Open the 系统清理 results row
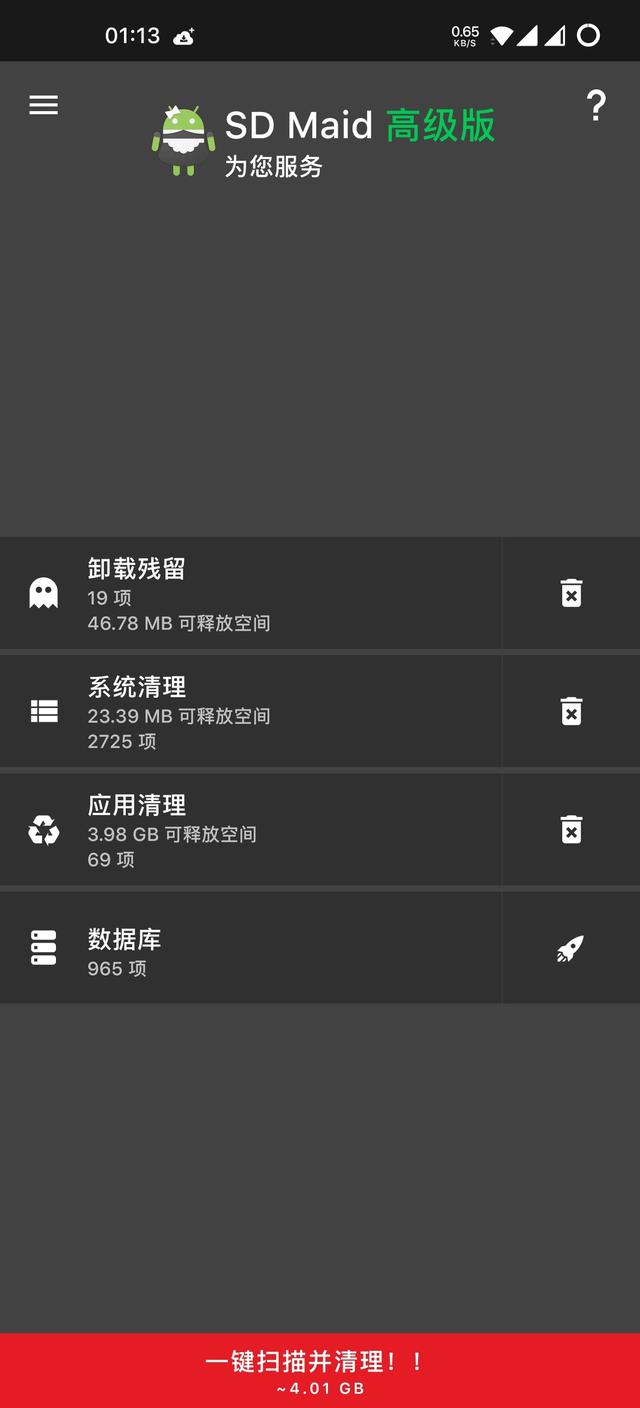This screenshot has width=640, height=1408. [250, 712]
